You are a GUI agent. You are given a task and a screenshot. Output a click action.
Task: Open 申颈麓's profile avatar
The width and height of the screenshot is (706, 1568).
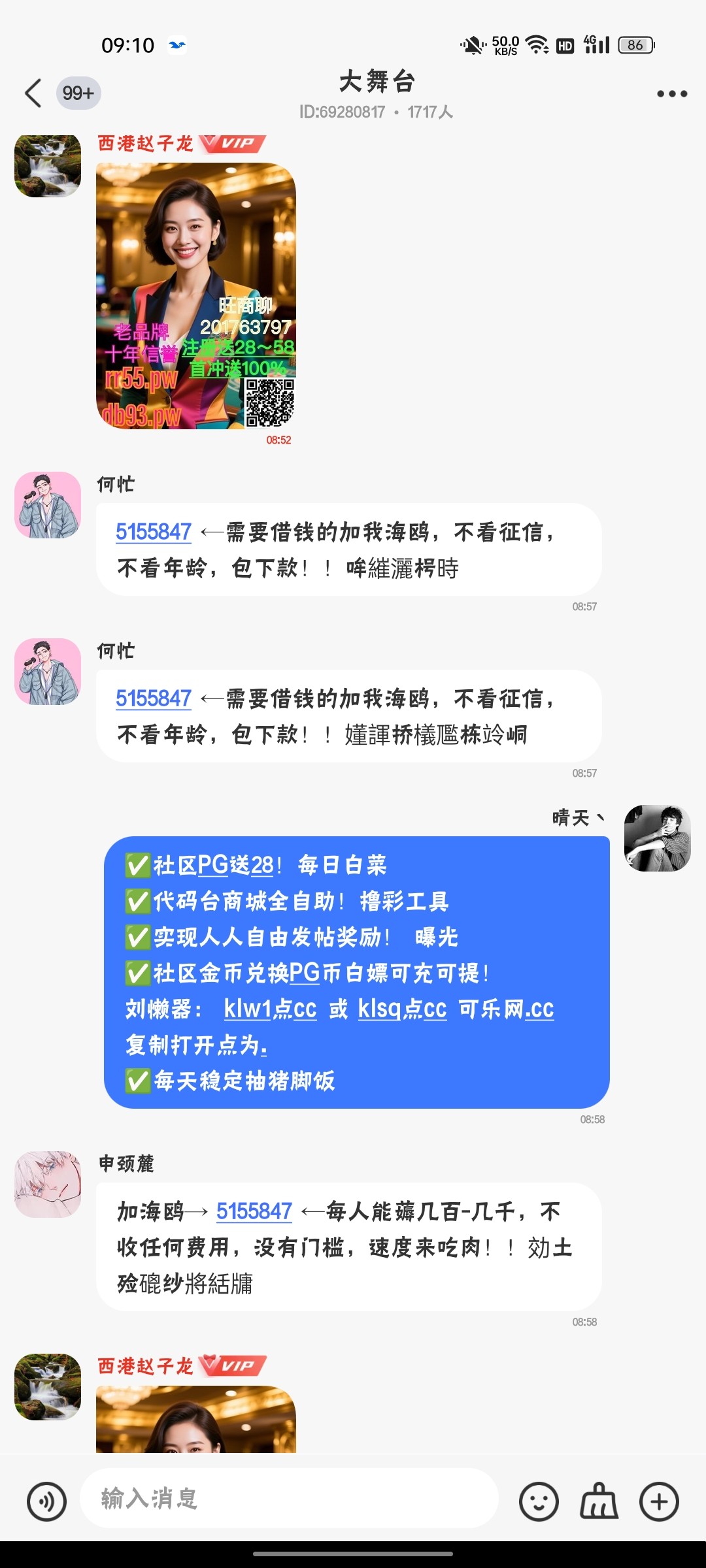tap(48, 1184)
